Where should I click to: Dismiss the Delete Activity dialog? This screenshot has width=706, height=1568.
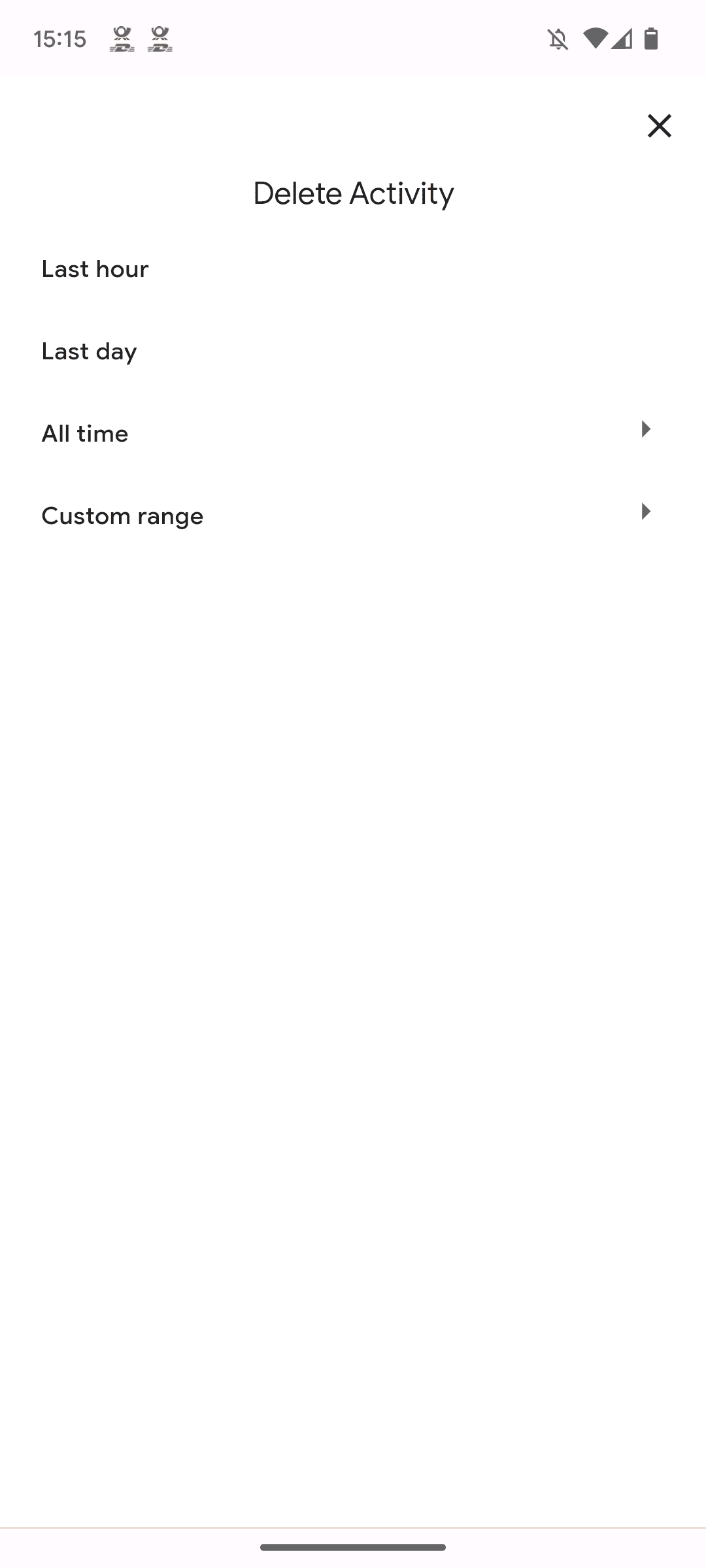[x=659, y=126]
